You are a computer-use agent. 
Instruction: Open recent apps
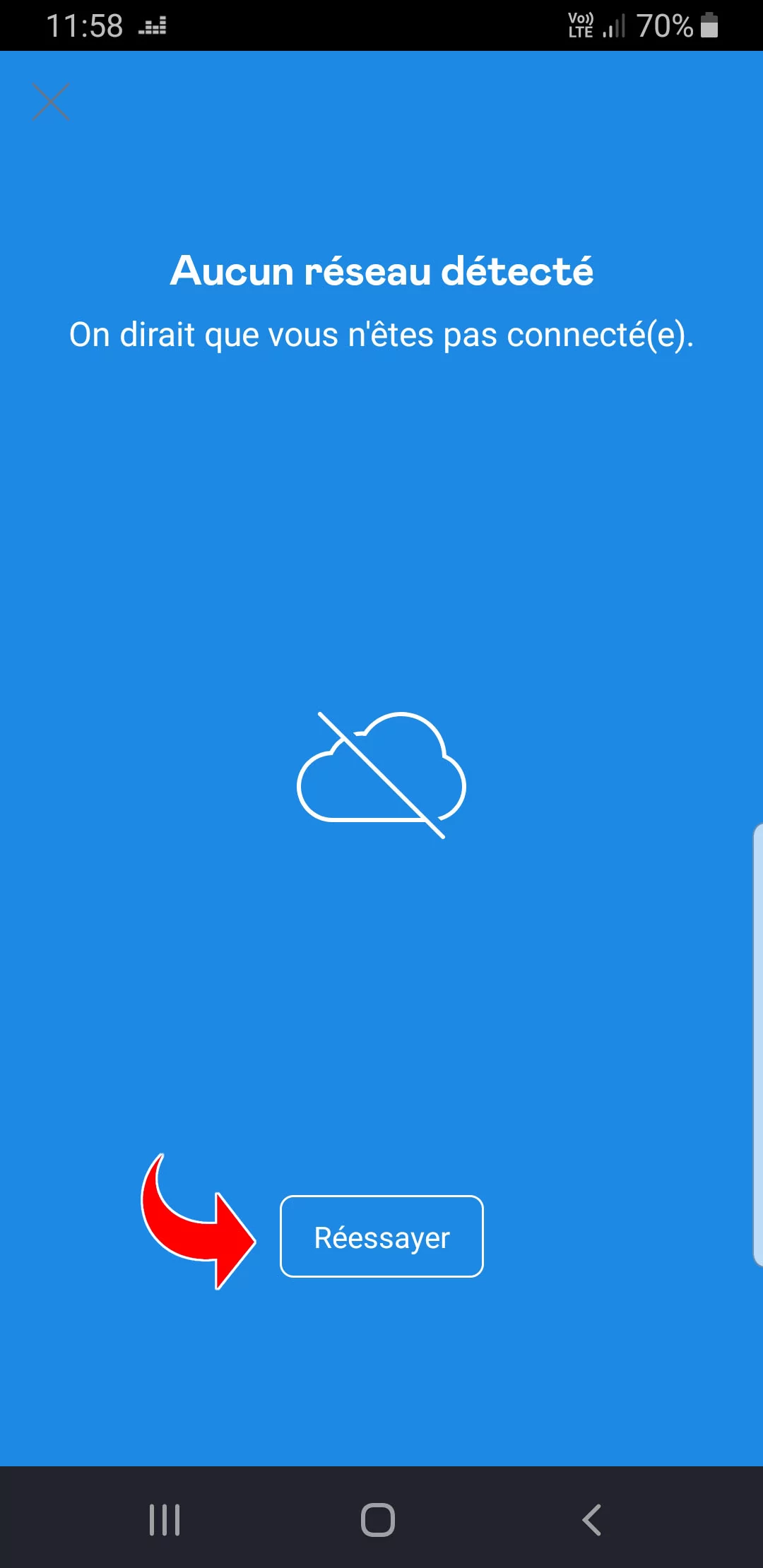click(x=165, y=1519)
